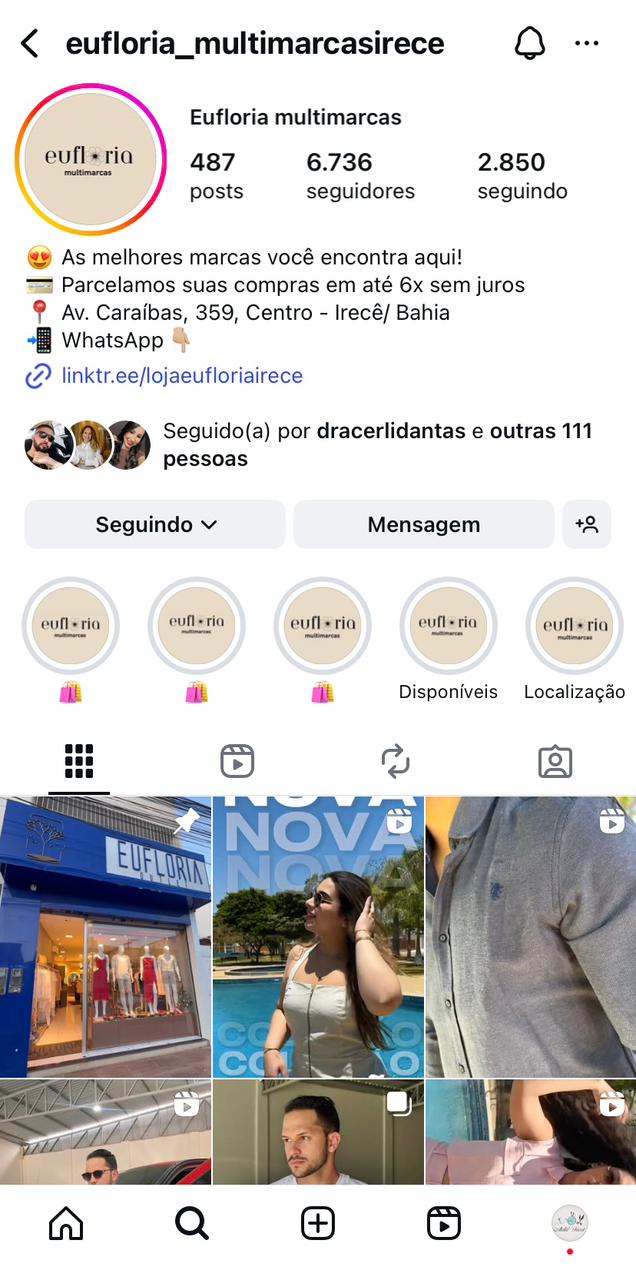Open the Search and explore tab
636x1280 pixels.
[191, 1223]
